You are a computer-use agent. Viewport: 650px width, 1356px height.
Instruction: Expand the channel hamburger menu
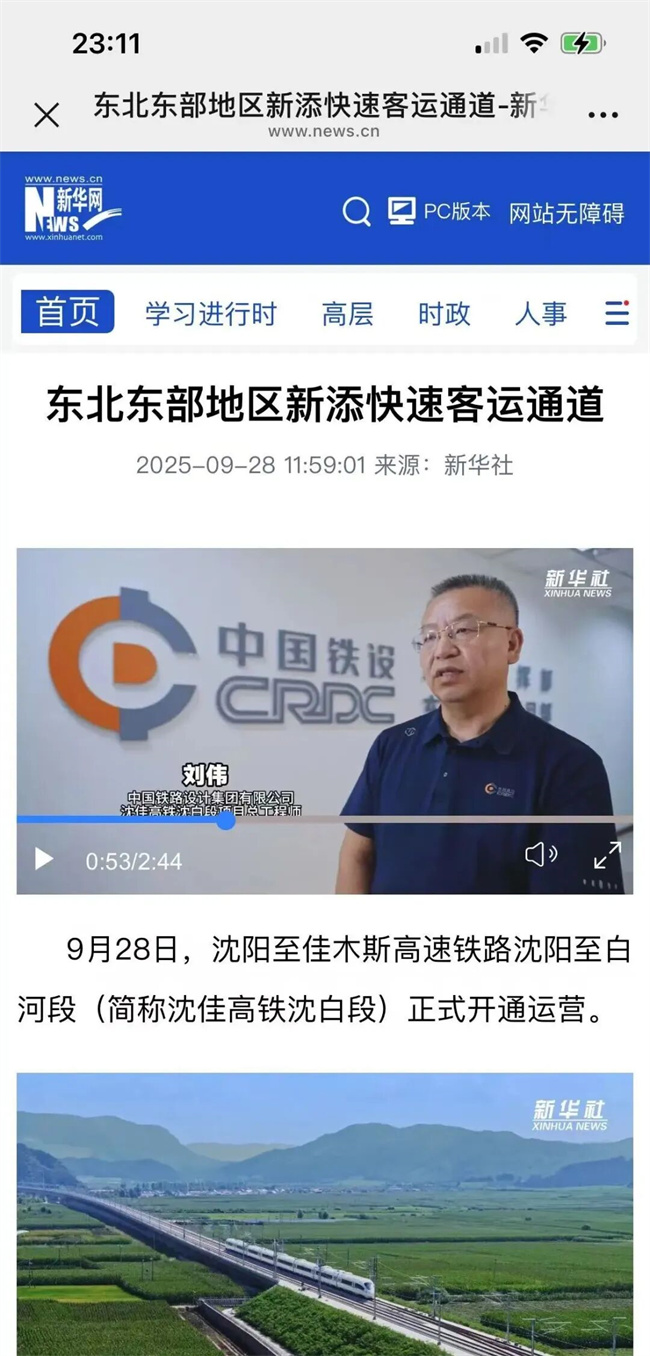[617, 313]
